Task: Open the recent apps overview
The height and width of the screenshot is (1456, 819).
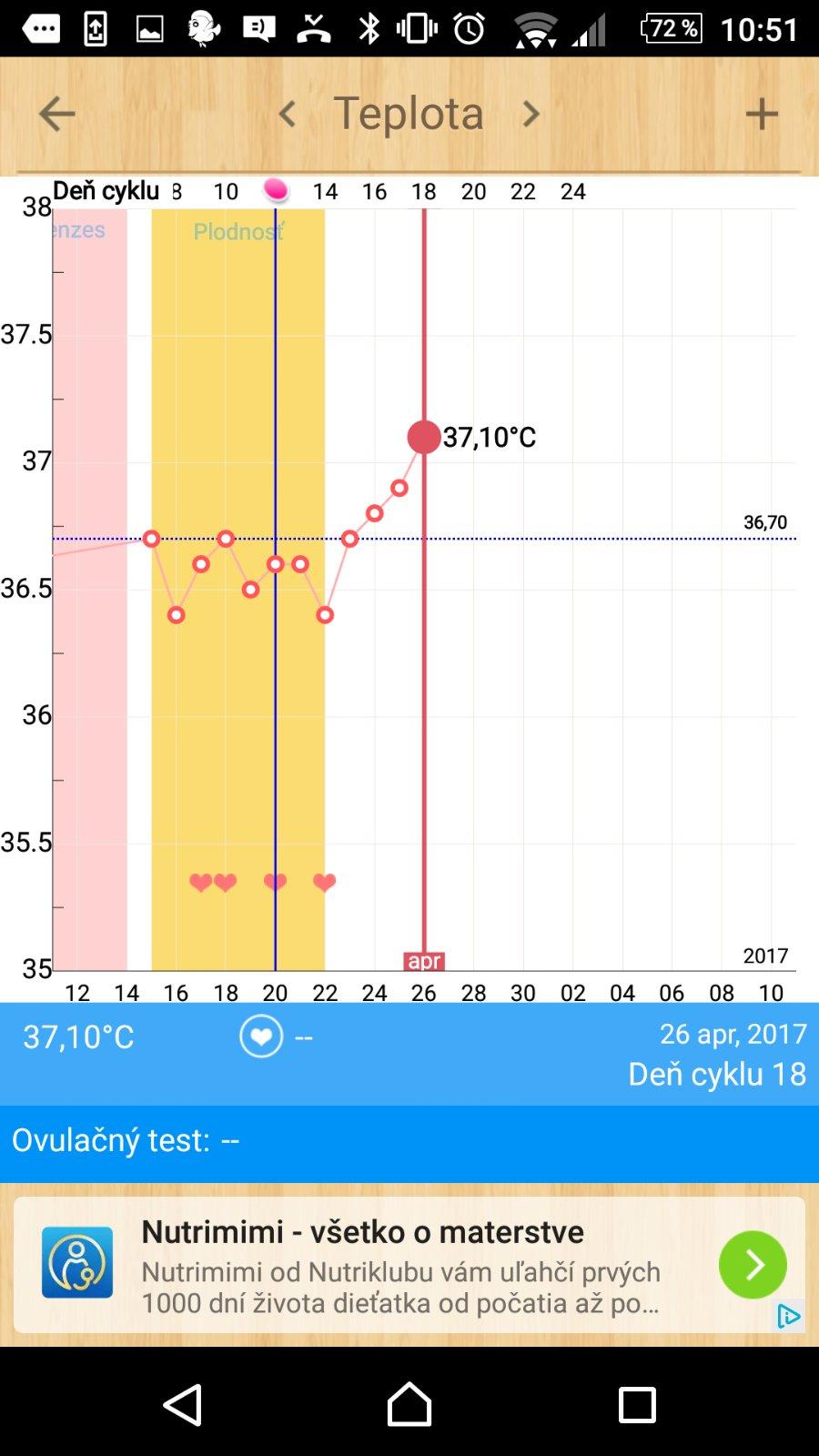Action: (637, 1404)
